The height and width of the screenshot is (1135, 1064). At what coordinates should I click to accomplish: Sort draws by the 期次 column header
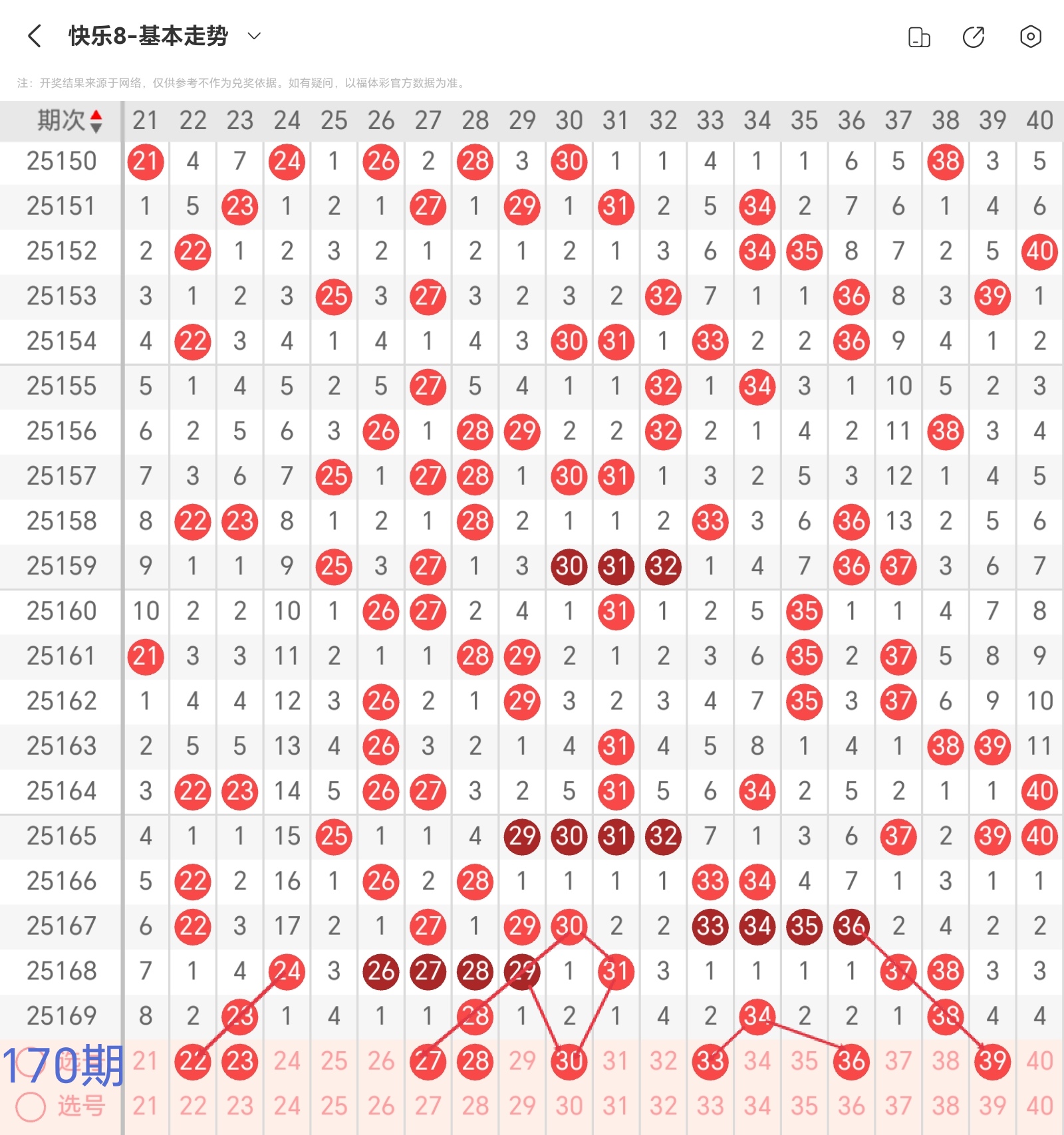coord(69,120)
